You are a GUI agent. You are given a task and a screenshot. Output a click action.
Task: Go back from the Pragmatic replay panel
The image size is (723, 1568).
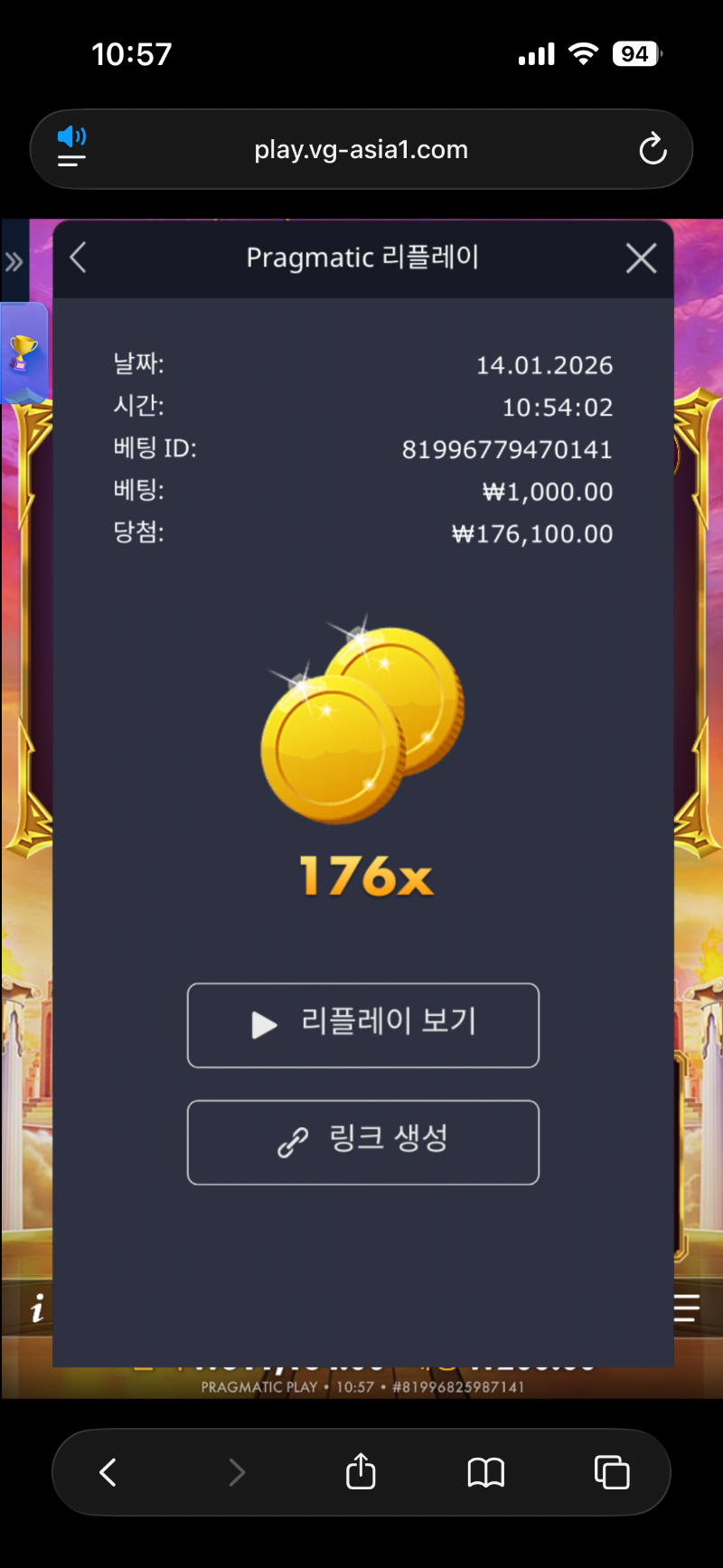[79, 258]
